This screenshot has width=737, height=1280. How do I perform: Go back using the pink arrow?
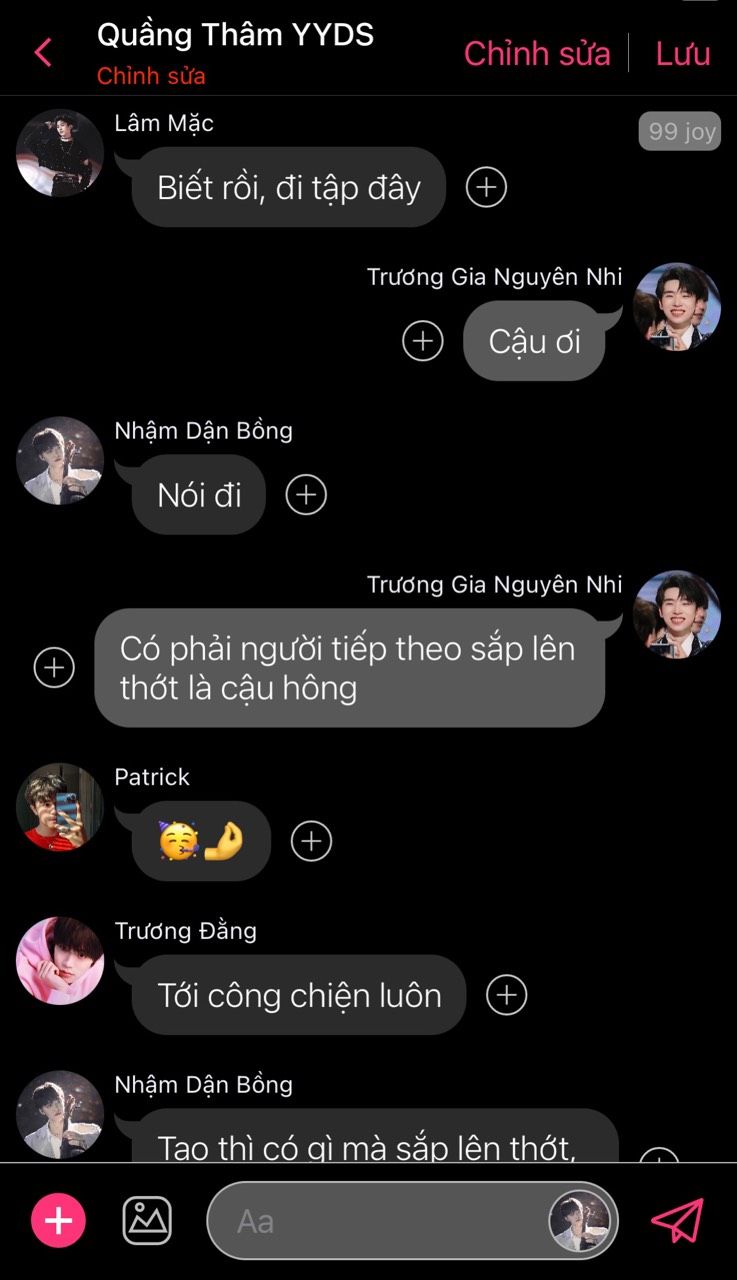click(43, 52)
